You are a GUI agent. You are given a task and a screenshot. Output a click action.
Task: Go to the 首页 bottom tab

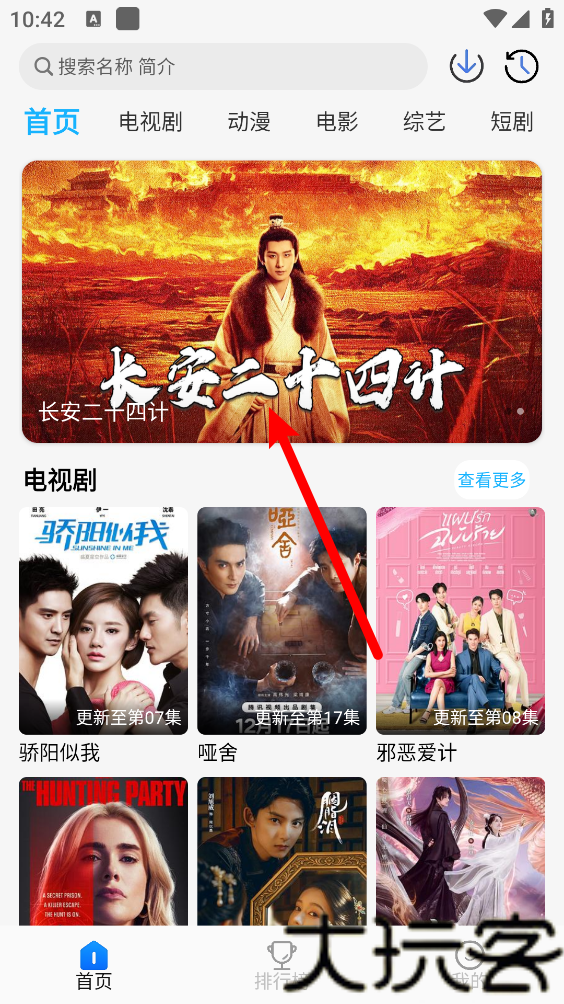tap(93, 966)
